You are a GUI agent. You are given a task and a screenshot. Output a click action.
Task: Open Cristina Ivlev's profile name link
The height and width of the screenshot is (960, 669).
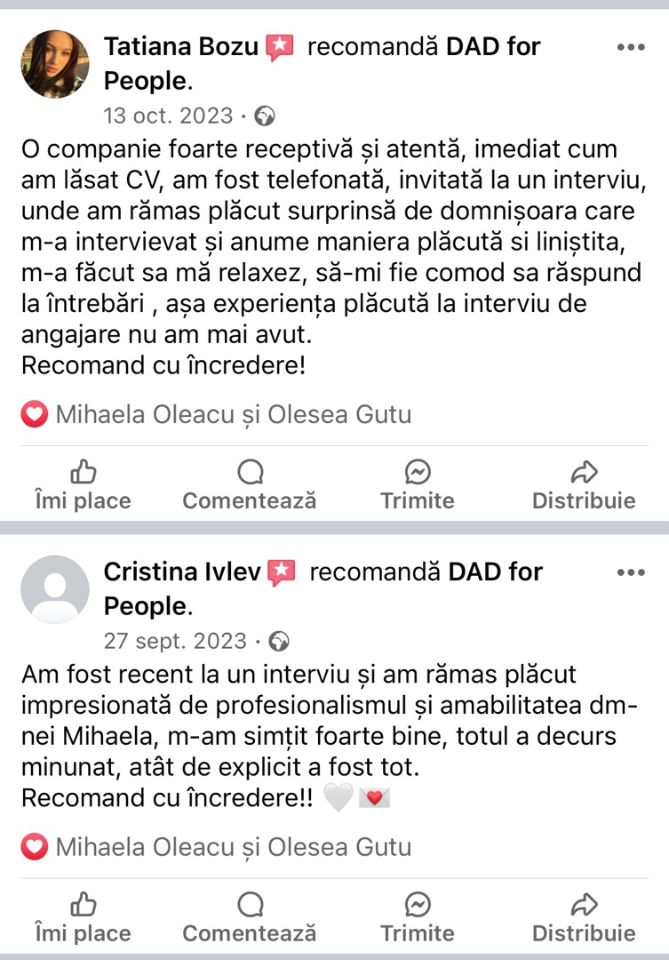click(x=182, y=572)
